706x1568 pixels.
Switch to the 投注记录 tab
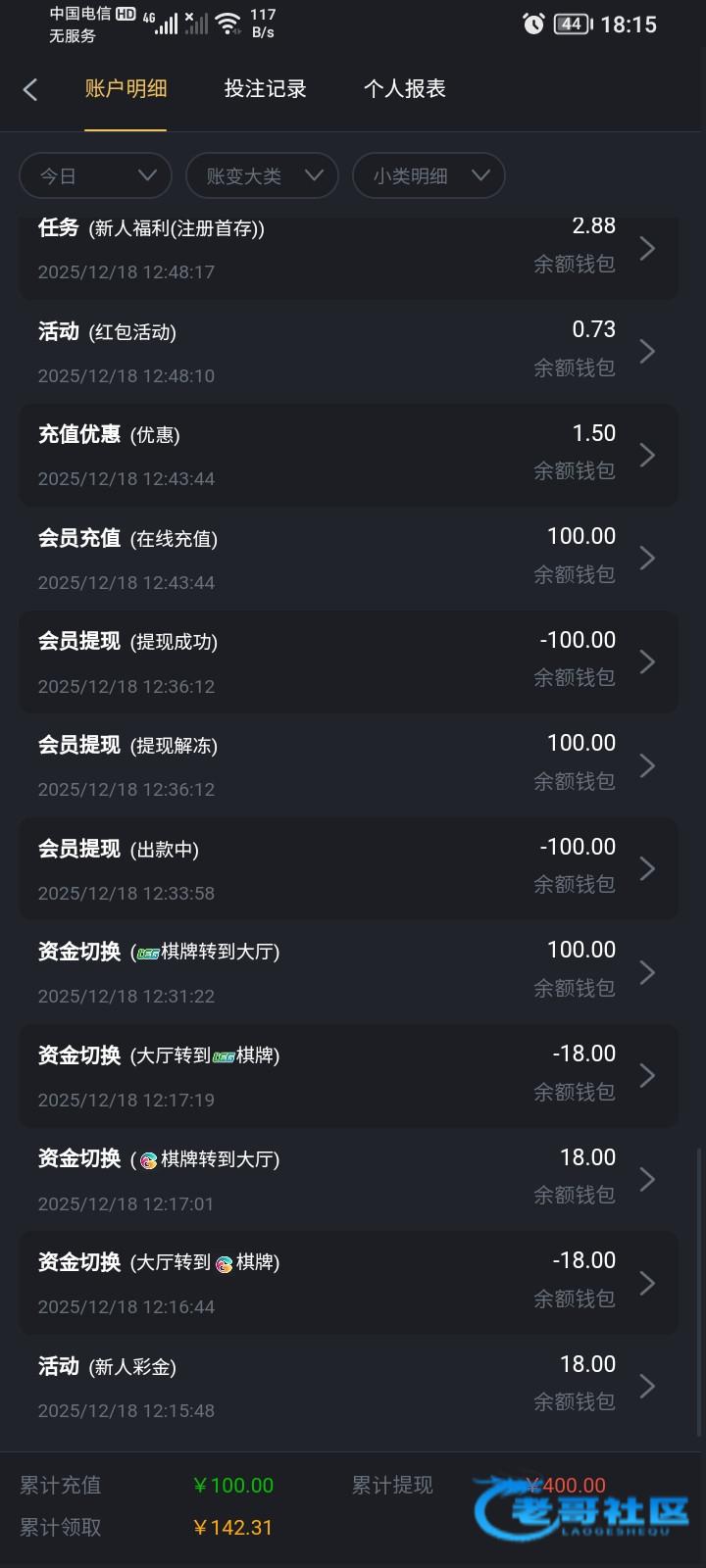[265, 89]
